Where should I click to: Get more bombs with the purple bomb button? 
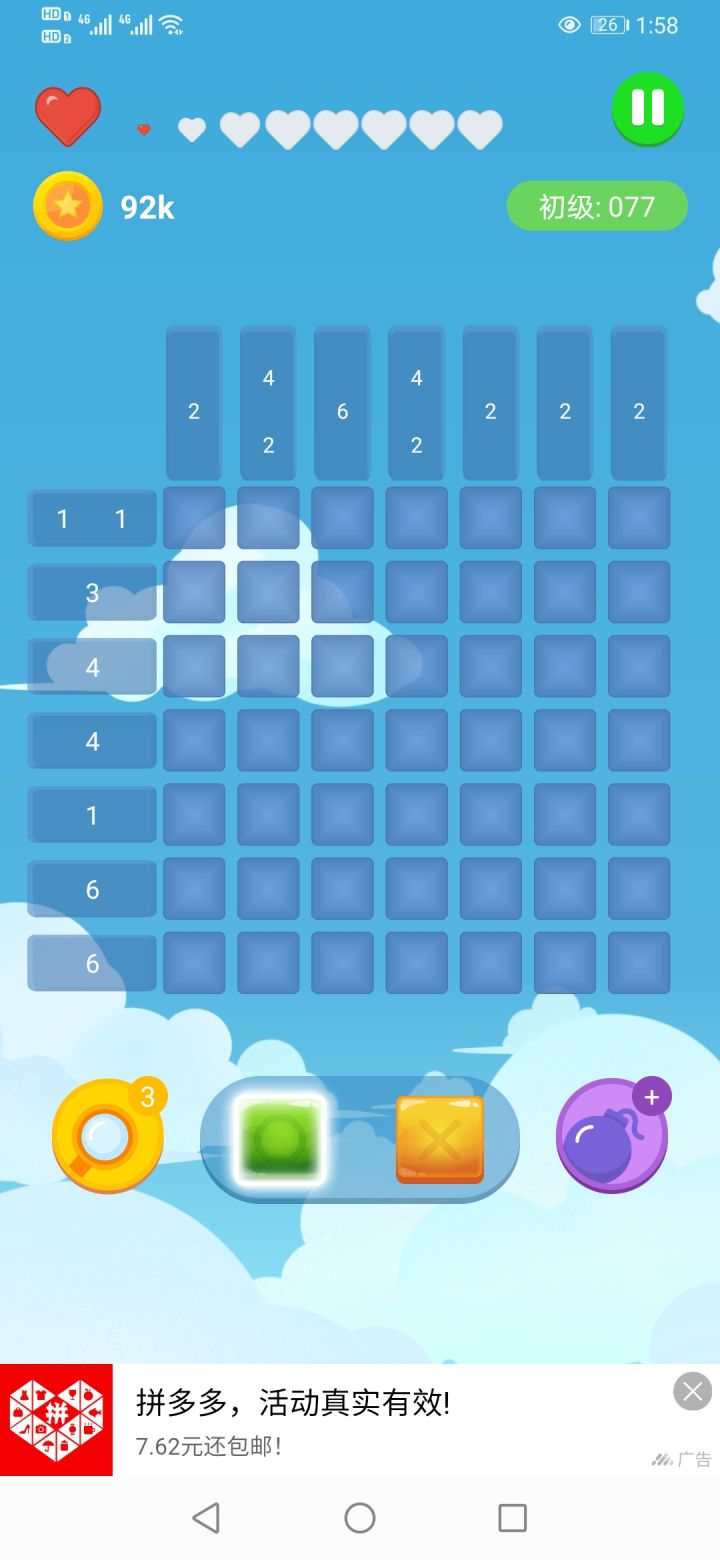(x=611, y=1137)
